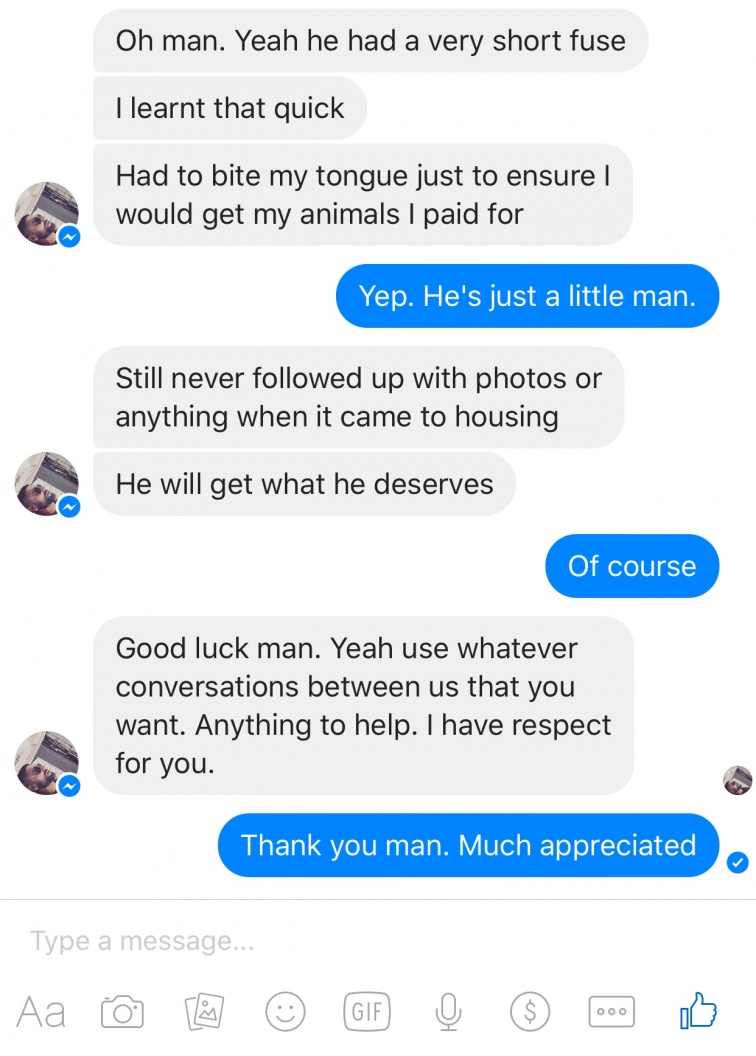The width and height of the screenshot is (756, 1056).
Task: Open the photo gallery picker
Action: pyautogui.click(x=204, y=1012)
